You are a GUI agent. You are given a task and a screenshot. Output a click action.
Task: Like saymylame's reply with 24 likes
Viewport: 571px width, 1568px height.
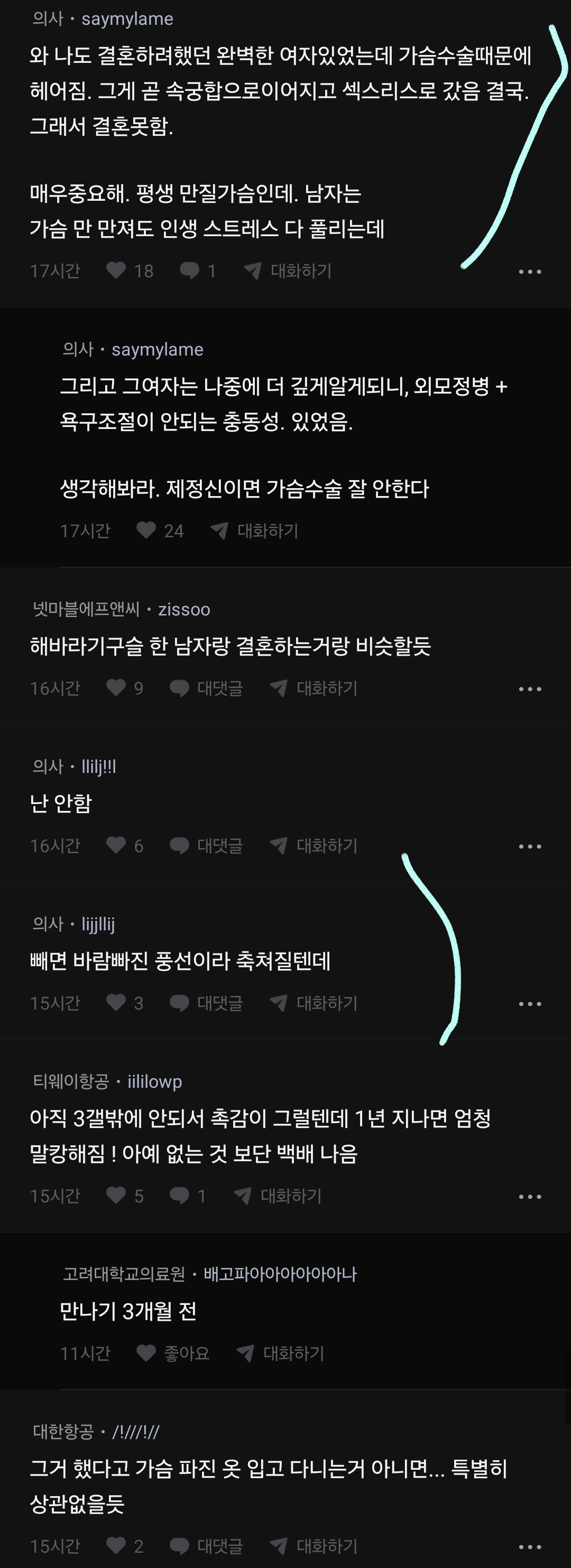146,530
